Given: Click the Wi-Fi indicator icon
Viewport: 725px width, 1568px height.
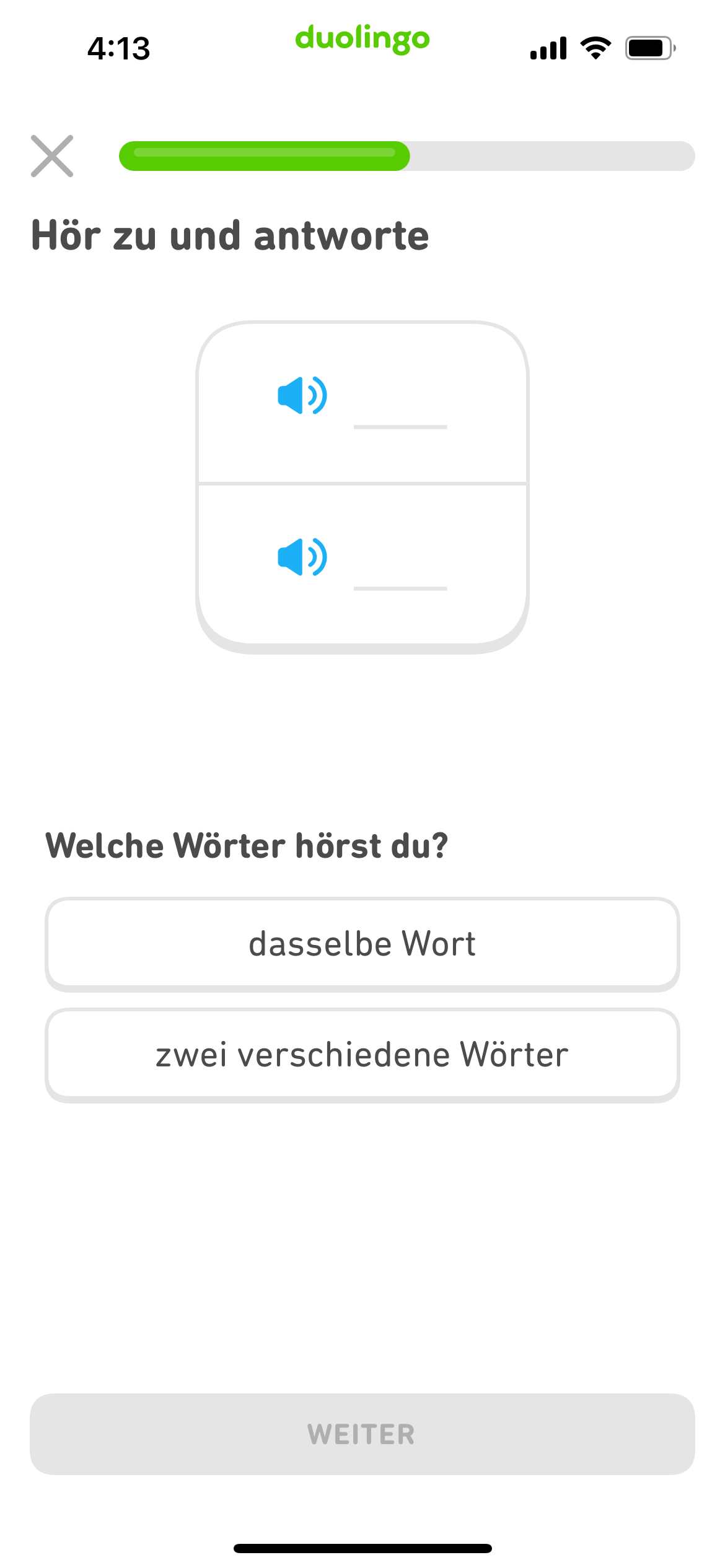Looking at the screenshot, I should (x=594, y=46).
